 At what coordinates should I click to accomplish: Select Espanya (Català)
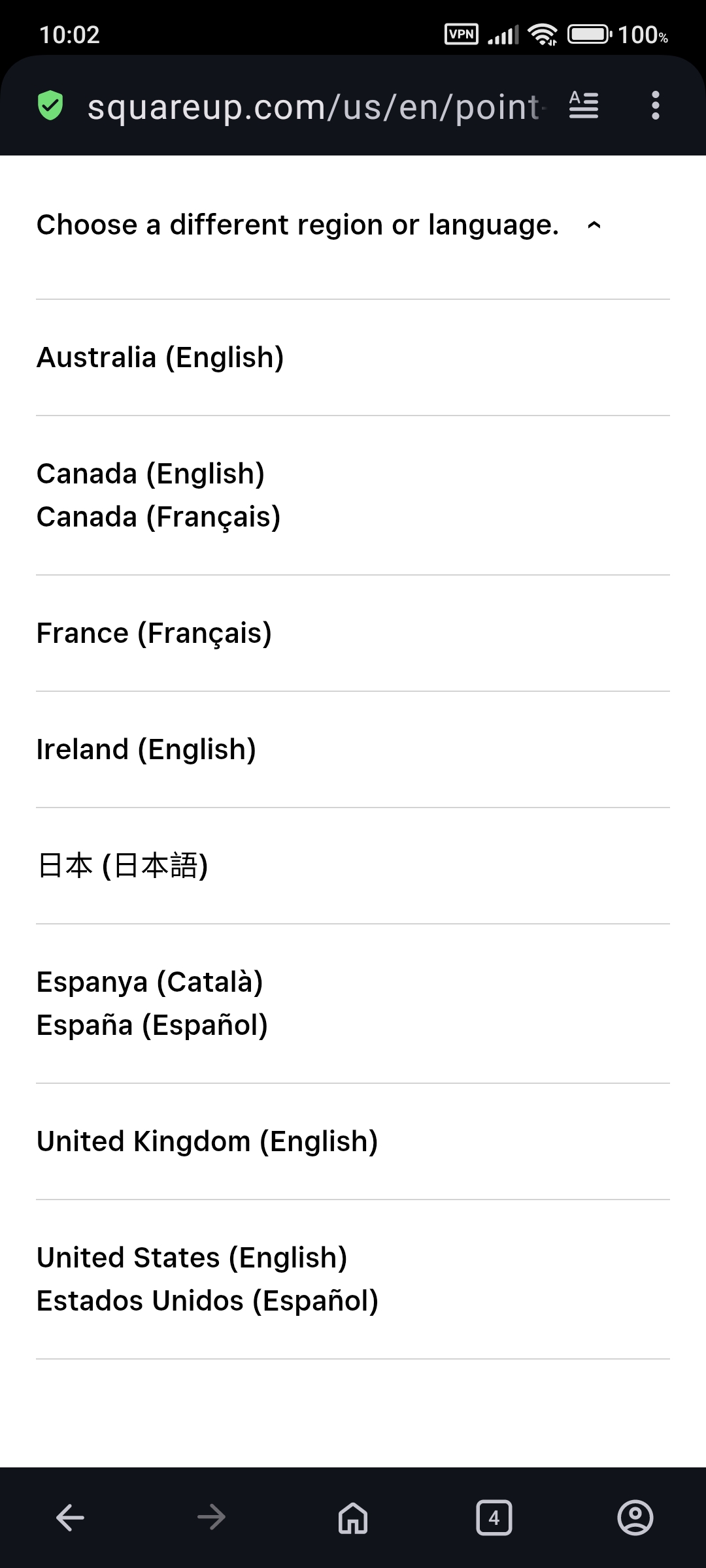coord(150,982)
